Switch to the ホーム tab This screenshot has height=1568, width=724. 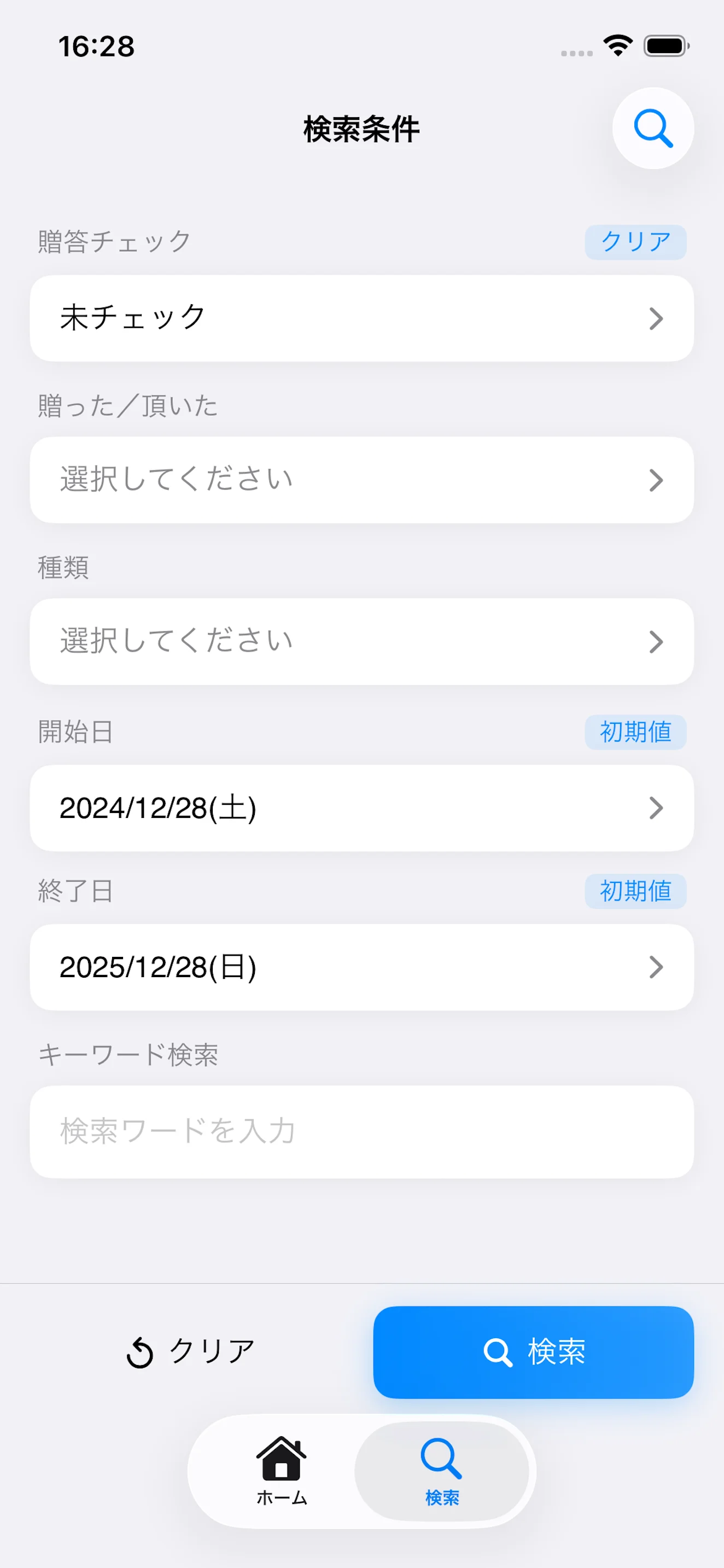(x=282, y=1471)
